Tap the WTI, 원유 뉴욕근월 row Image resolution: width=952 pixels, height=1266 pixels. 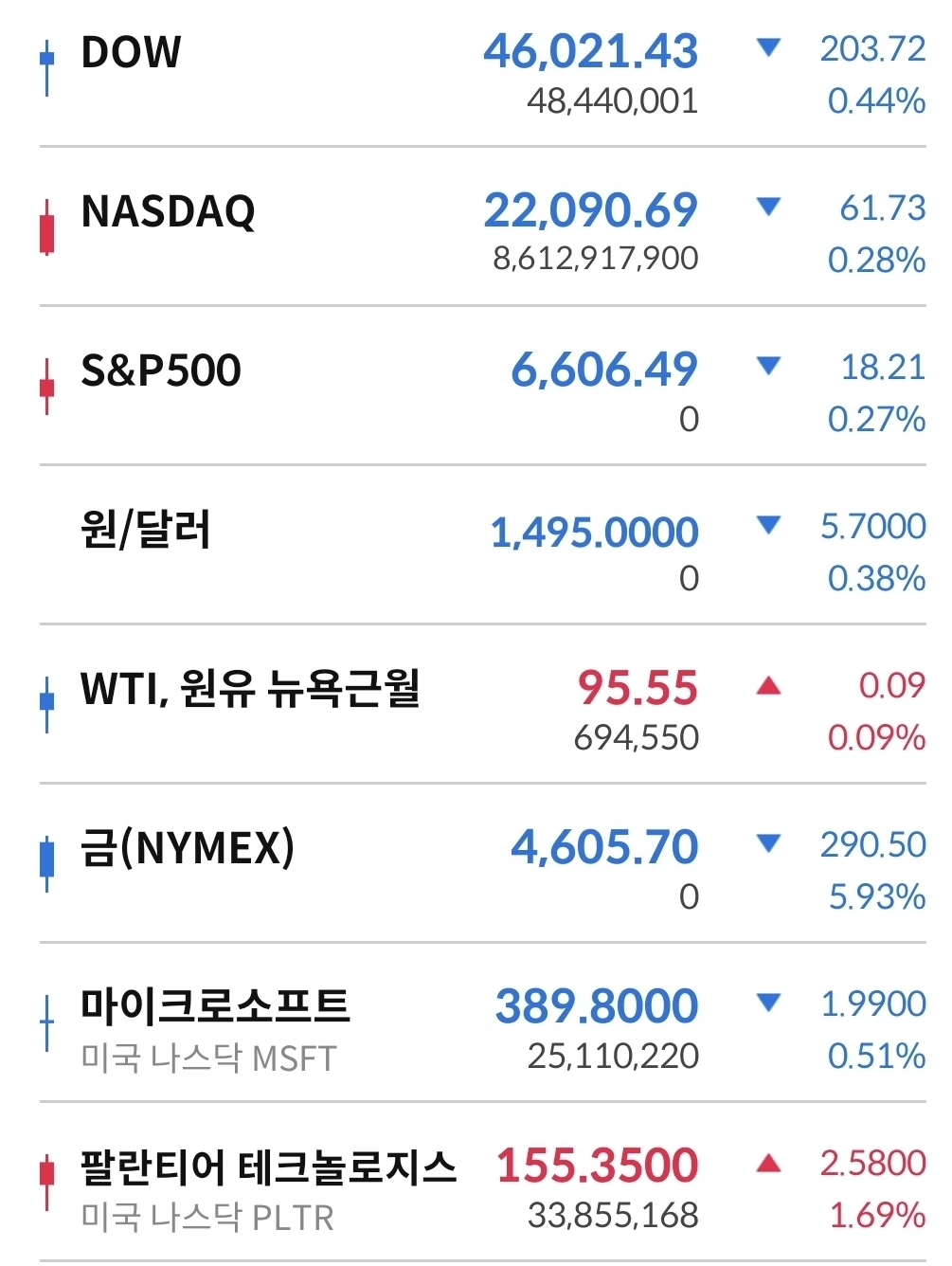[250, 689]
